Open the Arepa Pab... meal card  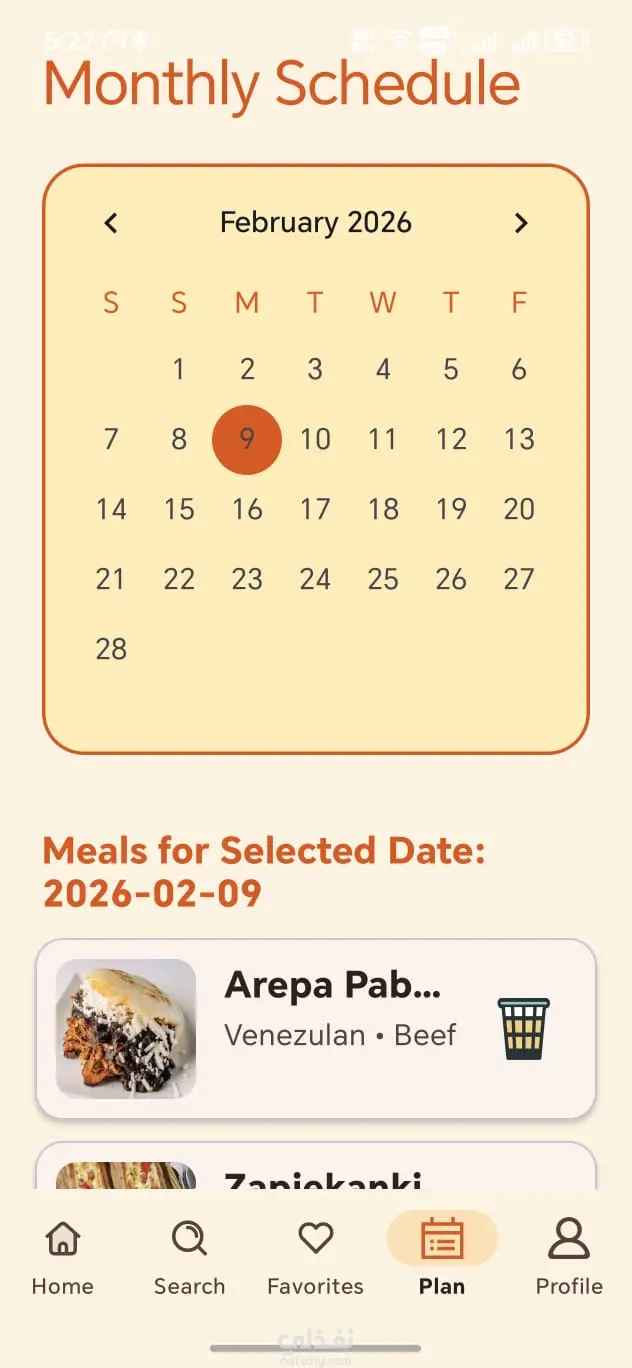coord(330,1028)
